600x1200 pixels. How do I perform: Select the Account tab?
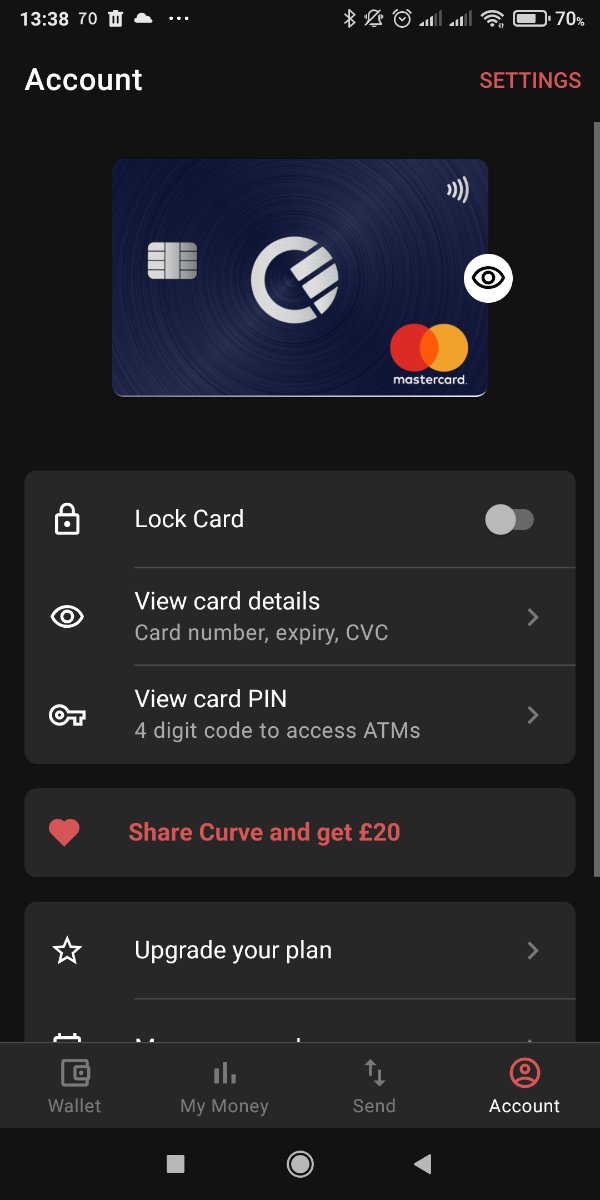524,1086
